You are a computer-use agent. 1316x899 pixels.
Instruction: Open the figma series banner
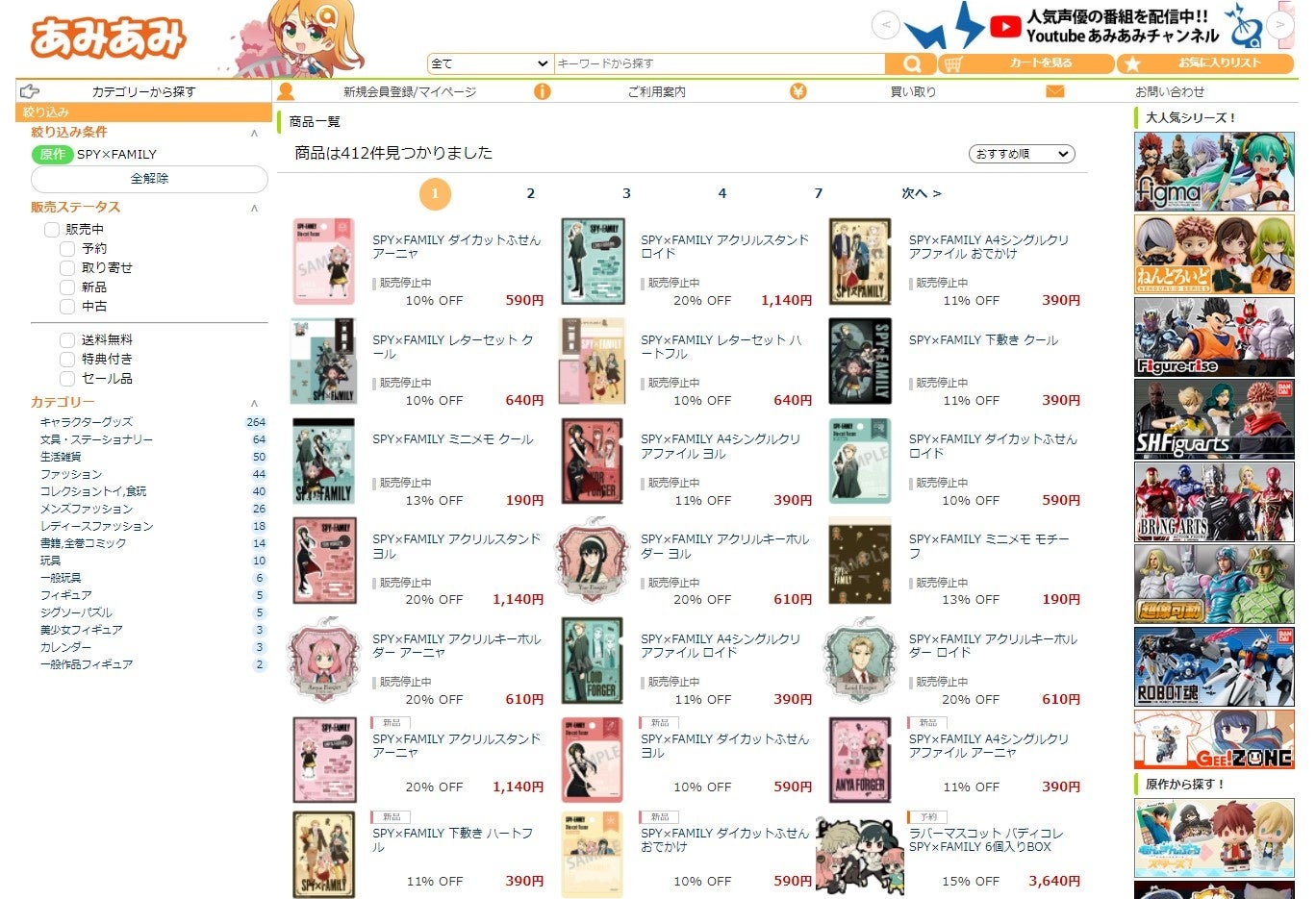coord(1213,172)
